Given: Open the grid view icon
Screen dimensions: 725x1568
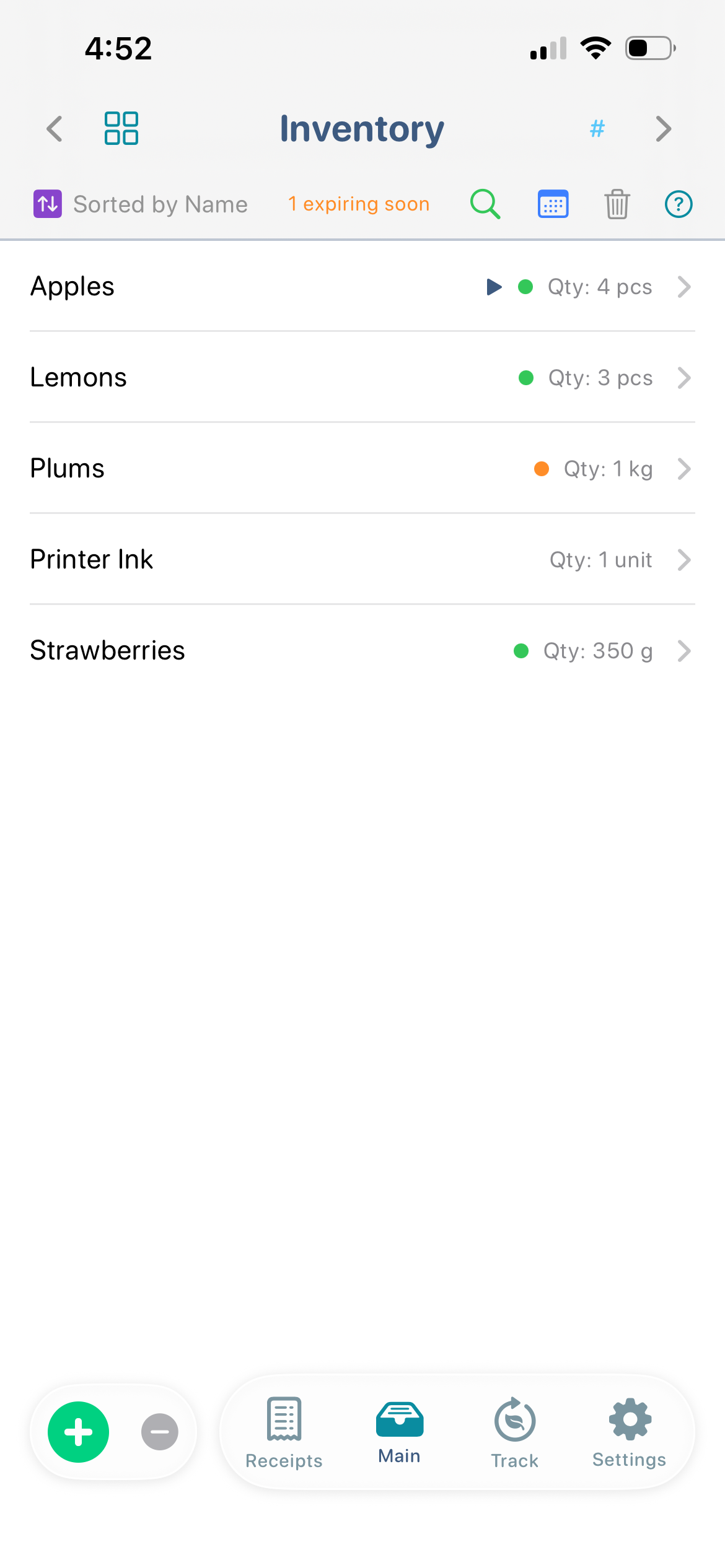Looking at the screenshot, I should 121,128.
